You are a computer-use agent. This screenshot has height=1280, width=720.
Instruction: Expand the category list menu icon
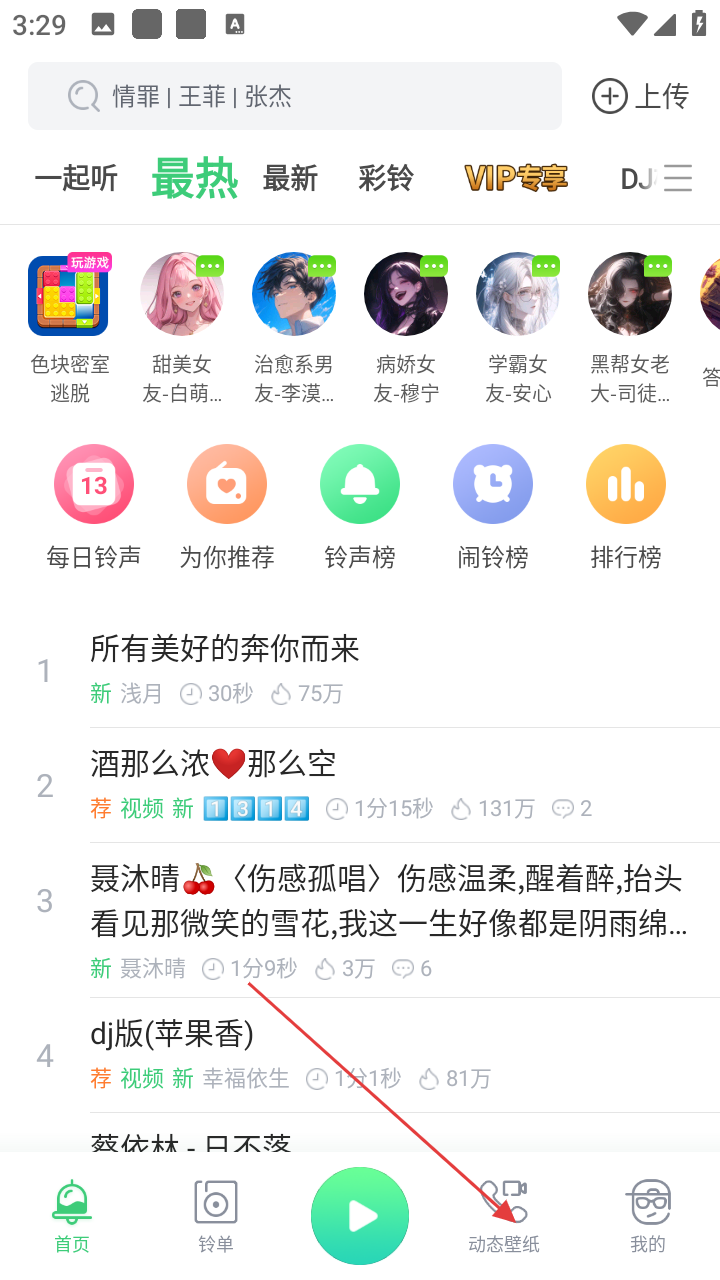tap(679, 178)
